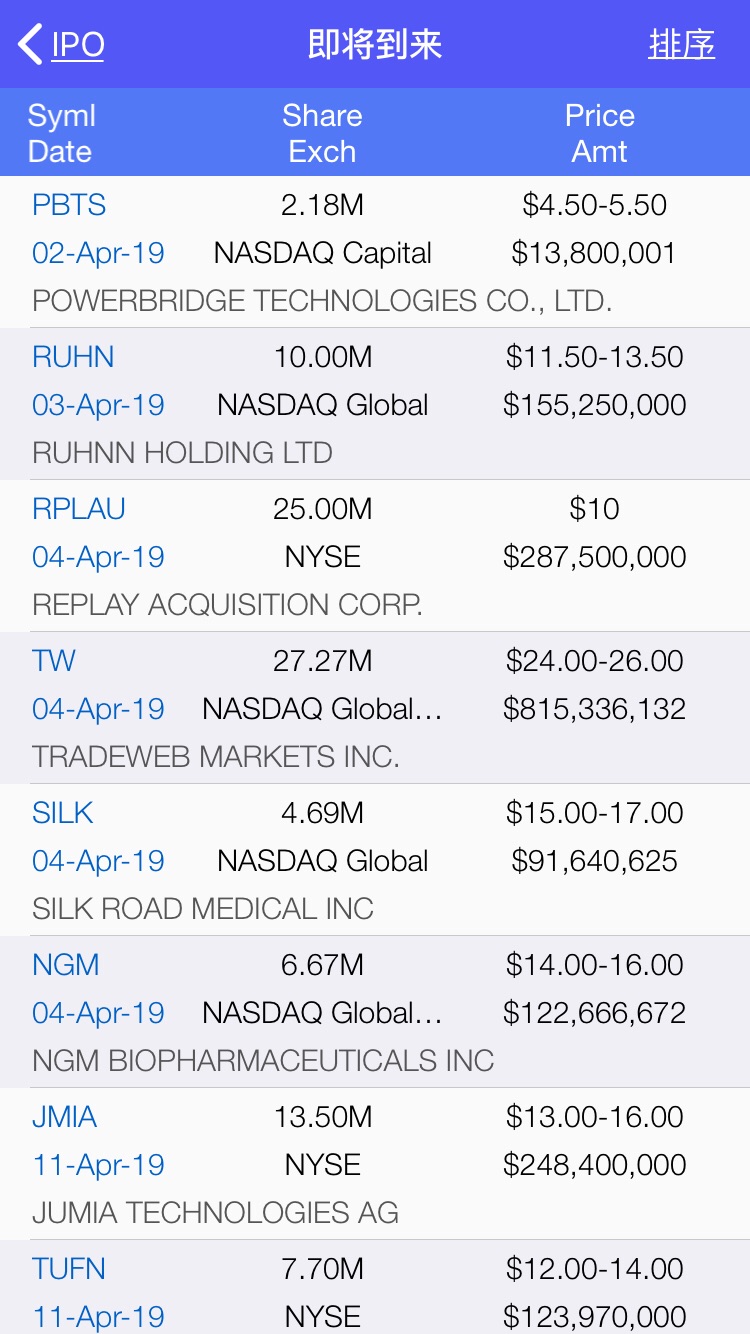Open NGM Biopharmaceuticals IPO entry
The image size is (750, 1334).
375,1012
